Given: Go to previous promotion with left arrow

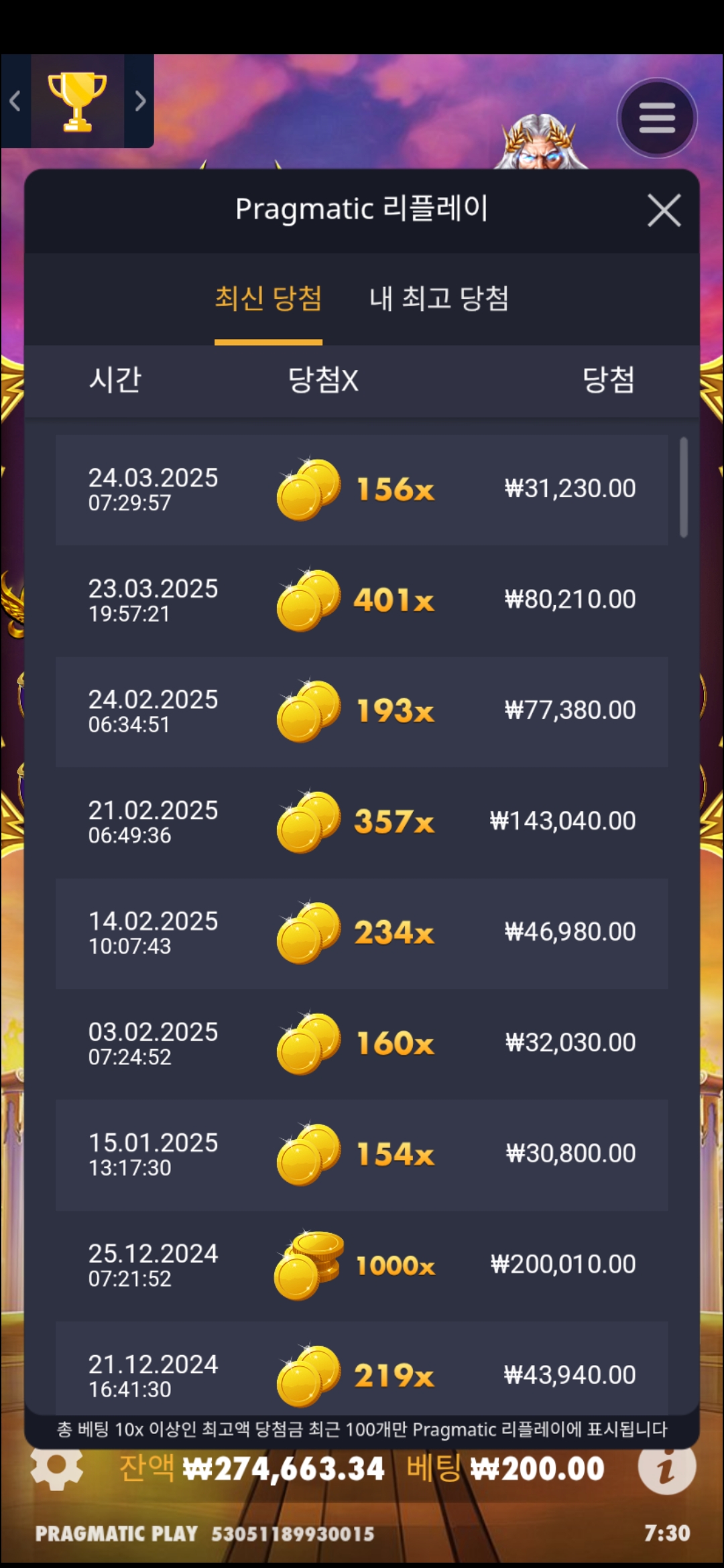Looking at the screenshot, I should tap(15, 101).
